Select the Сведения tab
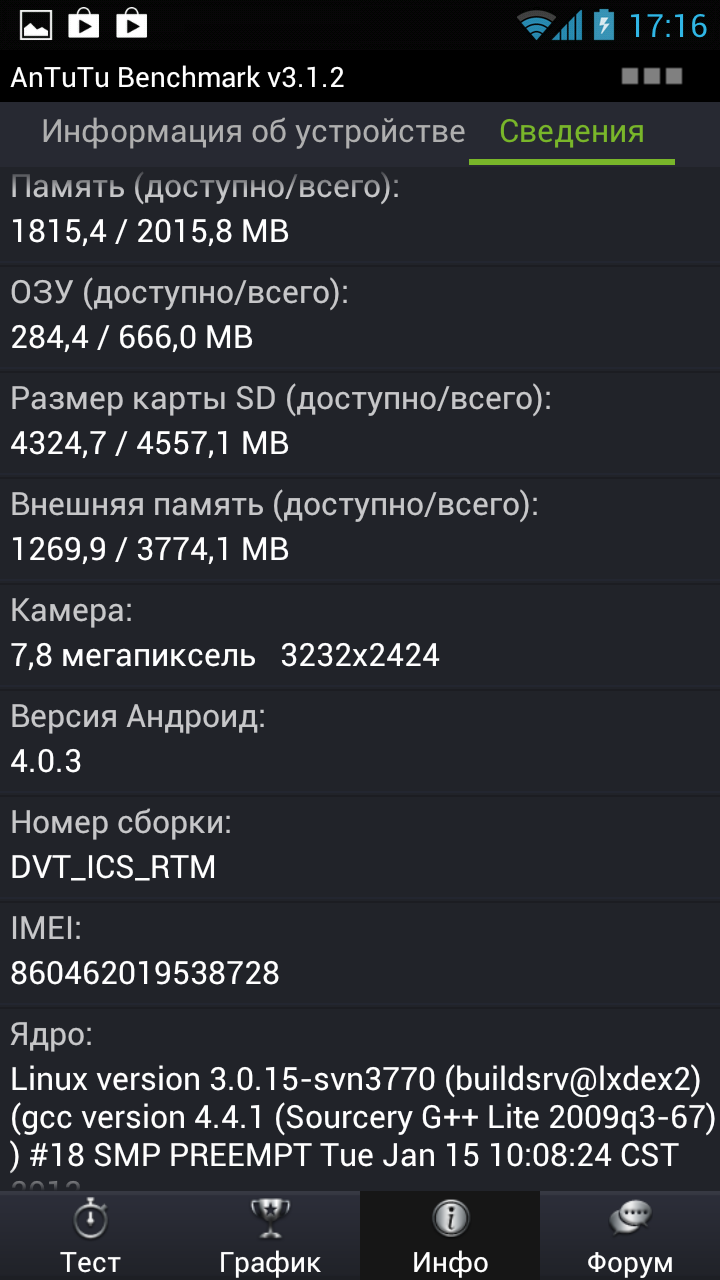The image size is (720, 1280). point(571,132)
